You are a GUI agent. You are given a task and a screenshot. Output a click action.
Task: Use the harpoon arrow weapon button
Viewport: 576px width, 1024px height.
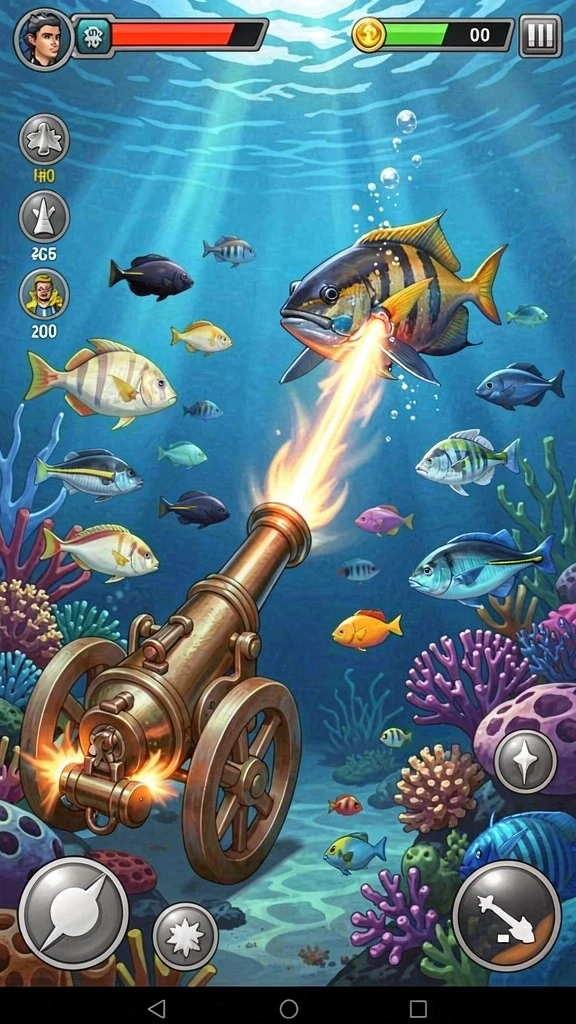pos(507,916)
